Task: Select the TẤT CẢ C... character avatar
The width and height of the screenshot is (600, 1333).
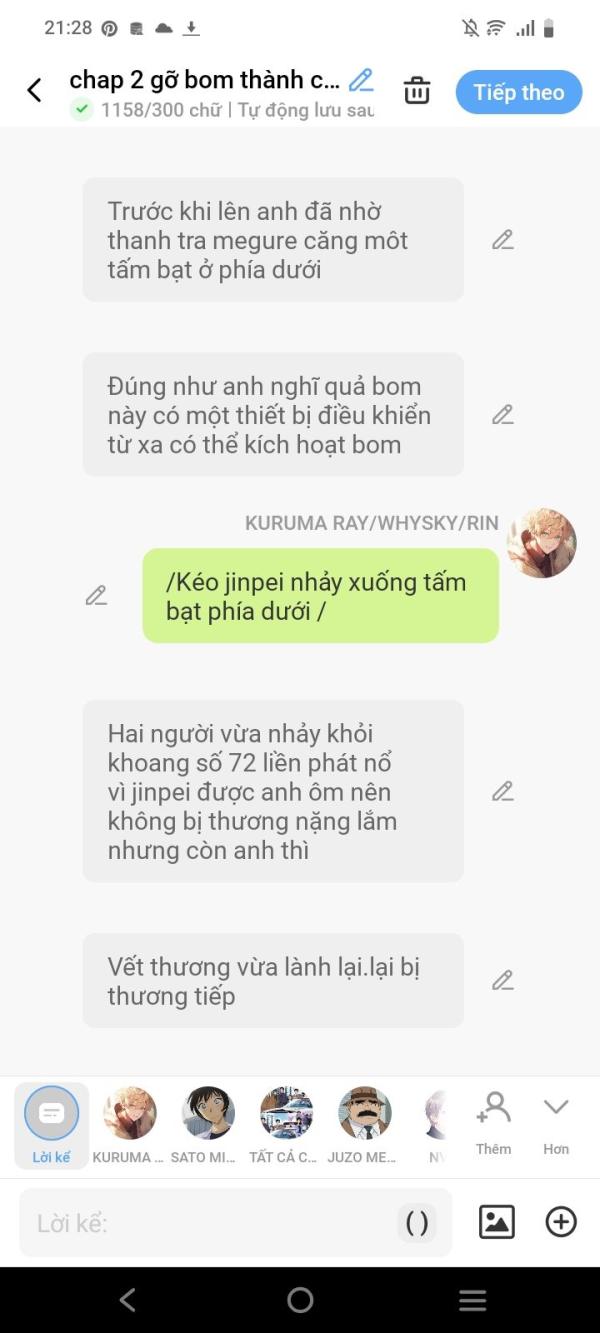Action: [286, 1126]
